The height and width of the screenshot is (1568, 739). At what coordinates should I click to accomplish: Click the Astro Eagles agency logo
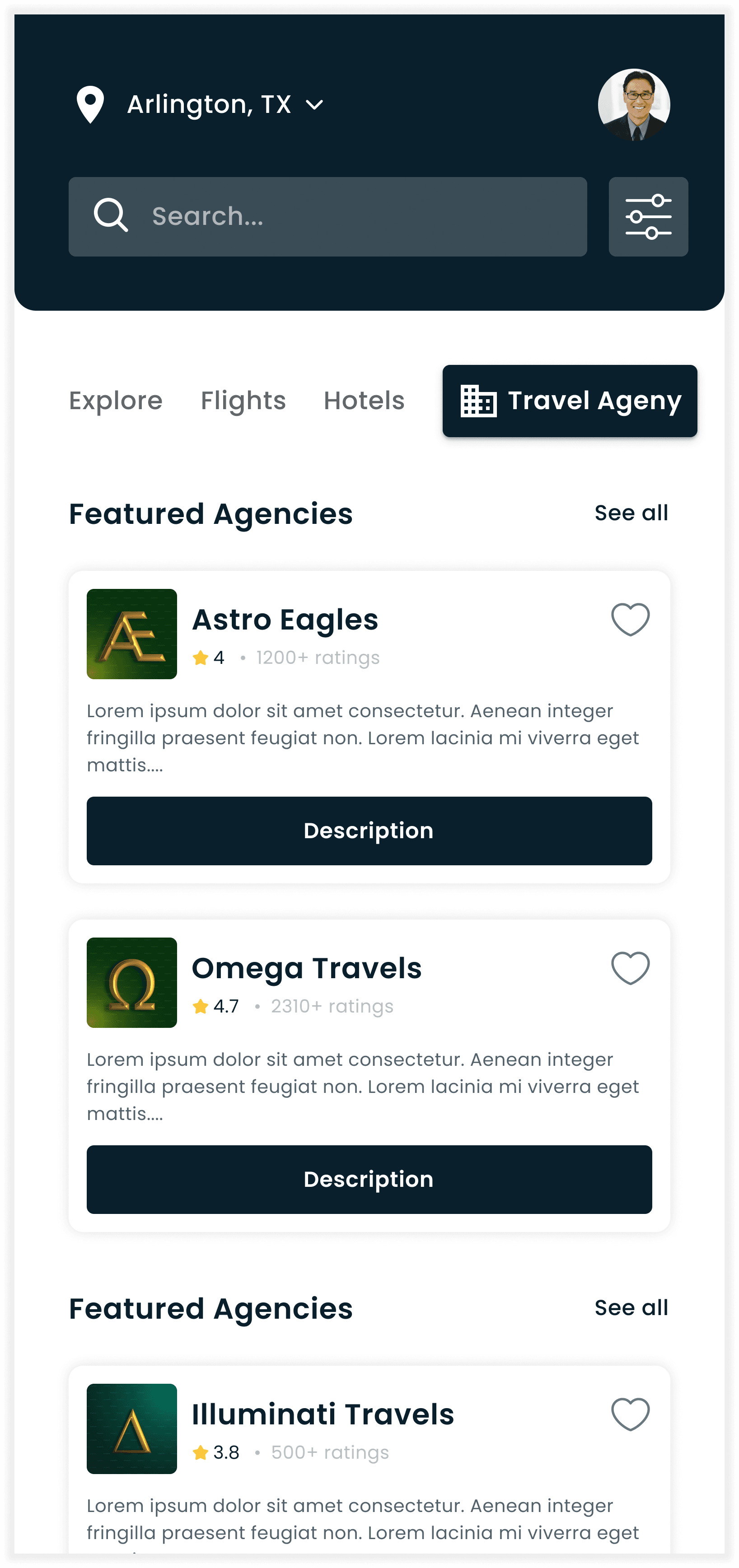[x=131, y=634]
